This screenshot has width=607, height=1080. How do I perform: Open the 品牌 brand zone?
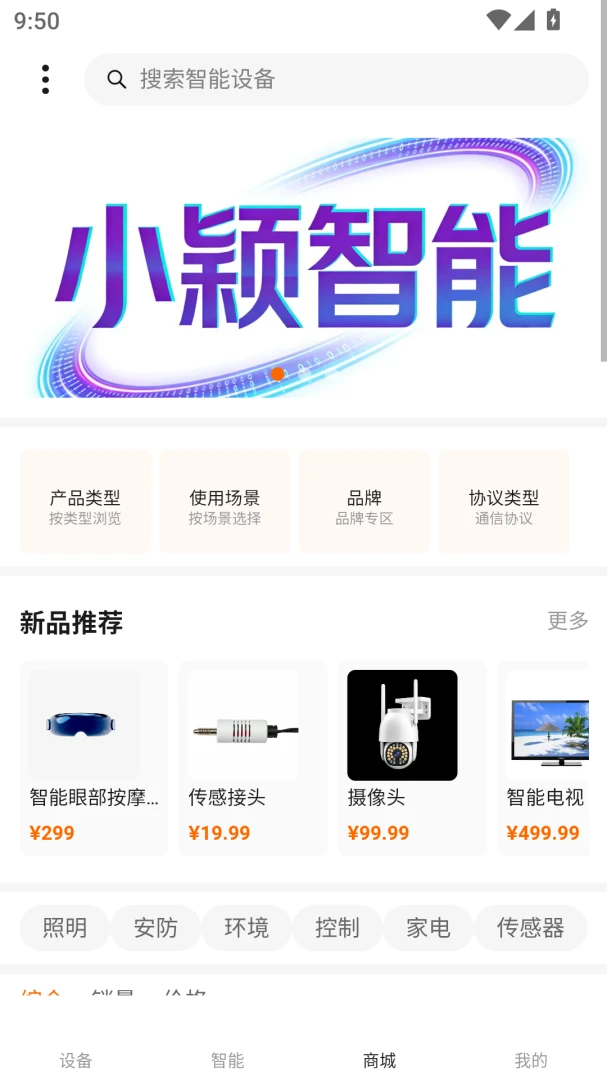(x=364, y=501)
